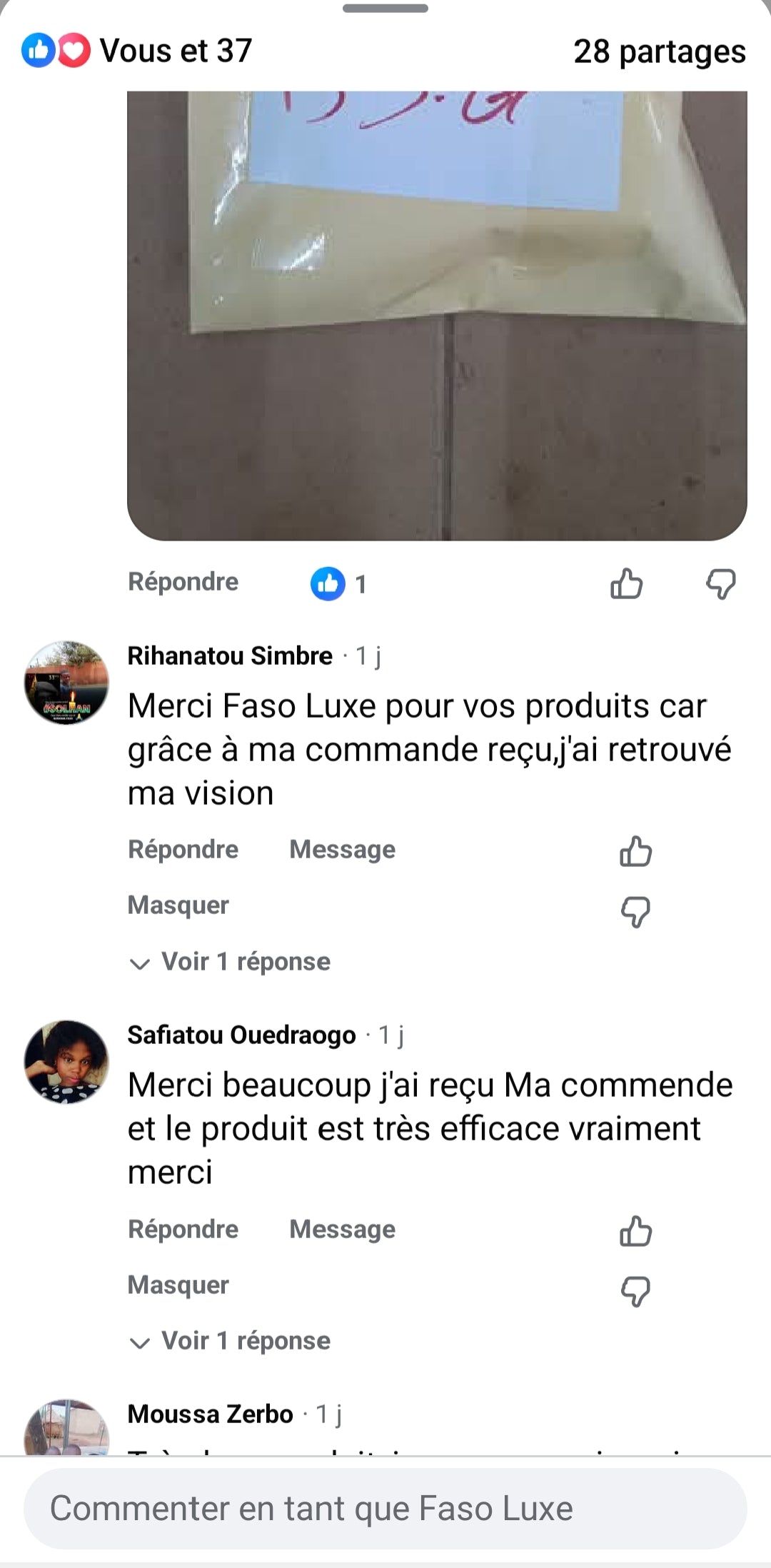View who reacted: Vous et 37
Screen dimensions: 771x1568
[137, 51]
